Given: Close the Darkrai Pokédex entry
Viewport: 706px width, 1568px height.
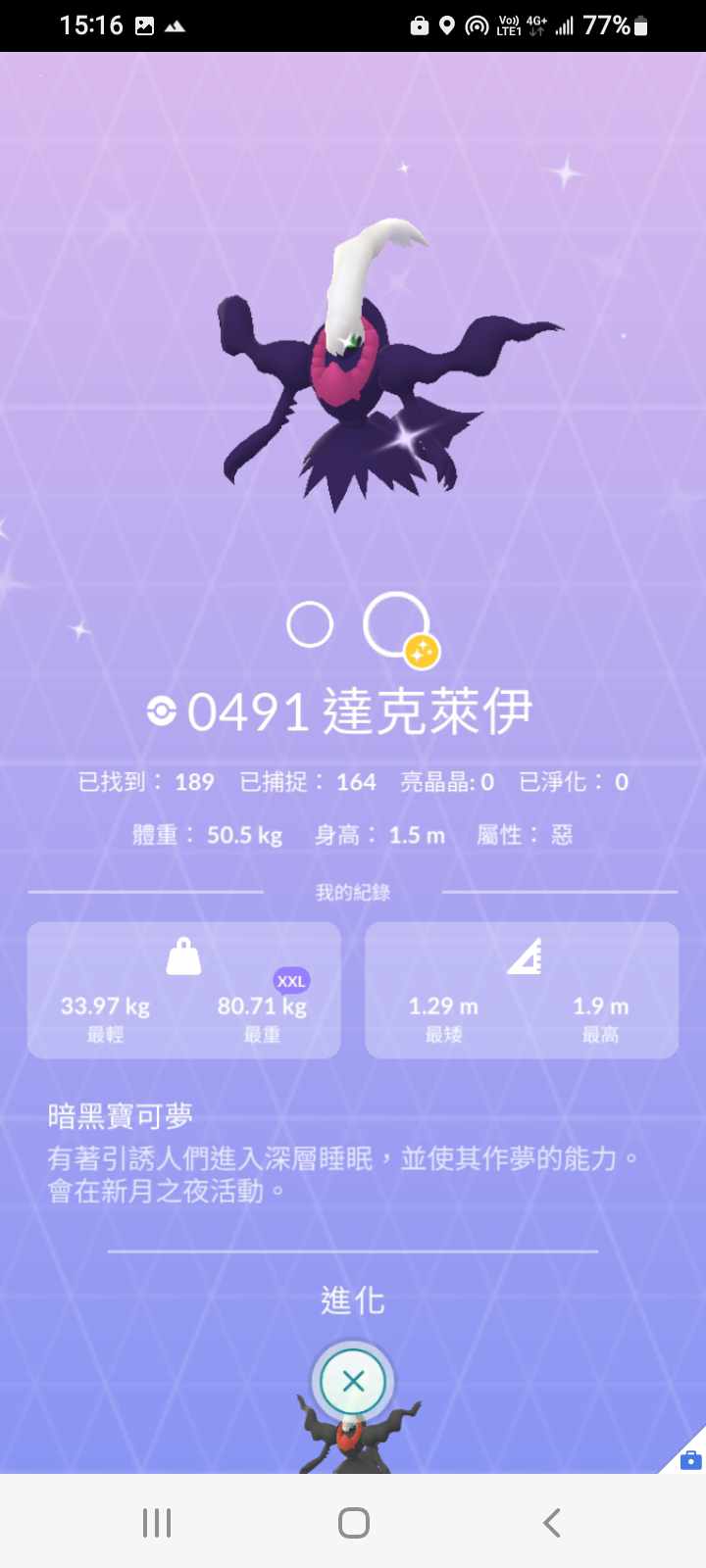Looking at the screenshot, I should (x=353, y=1381).
